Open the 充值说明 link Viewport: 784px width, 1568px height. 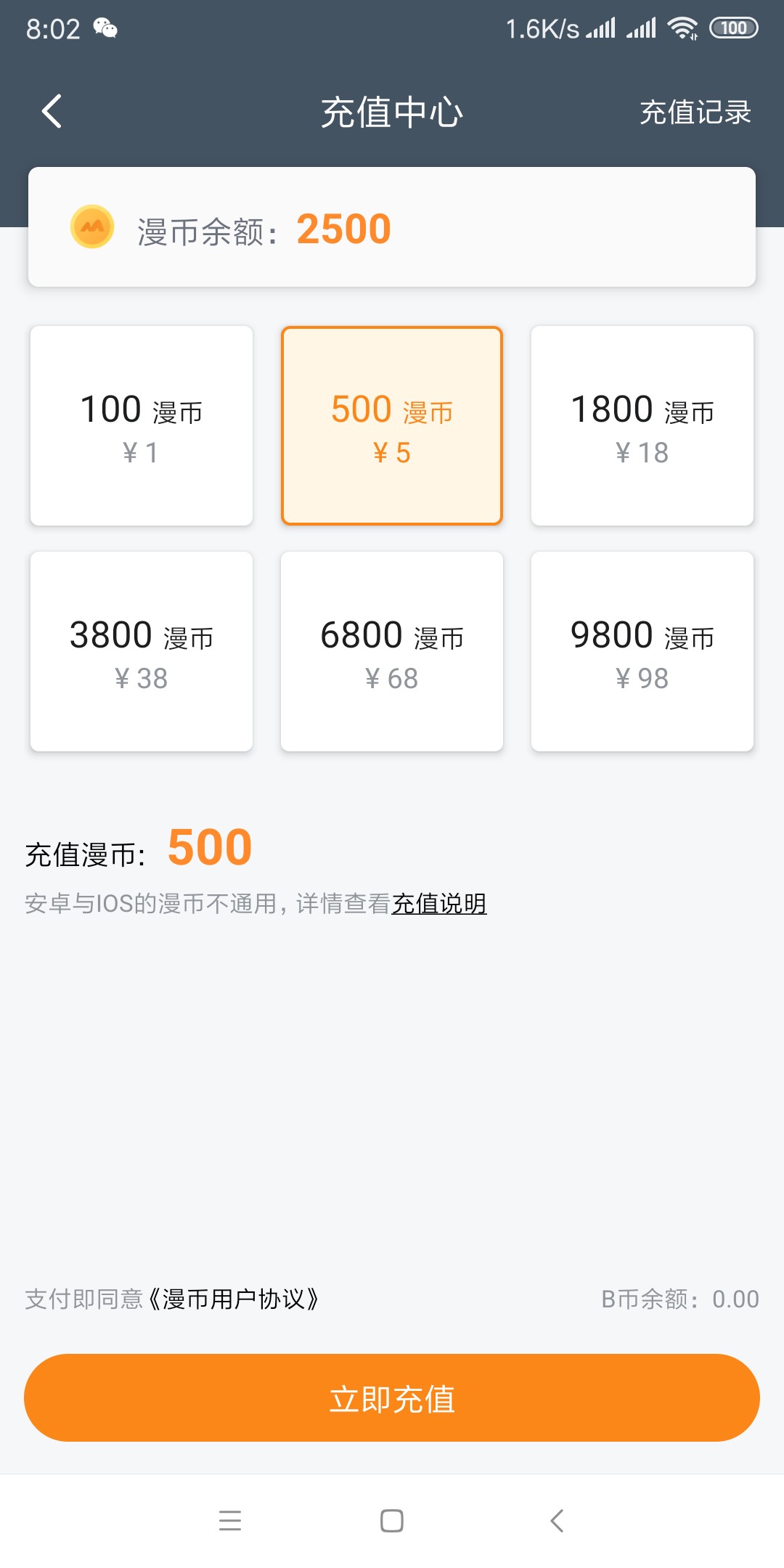pyautogui.click(x=439, y=904)
